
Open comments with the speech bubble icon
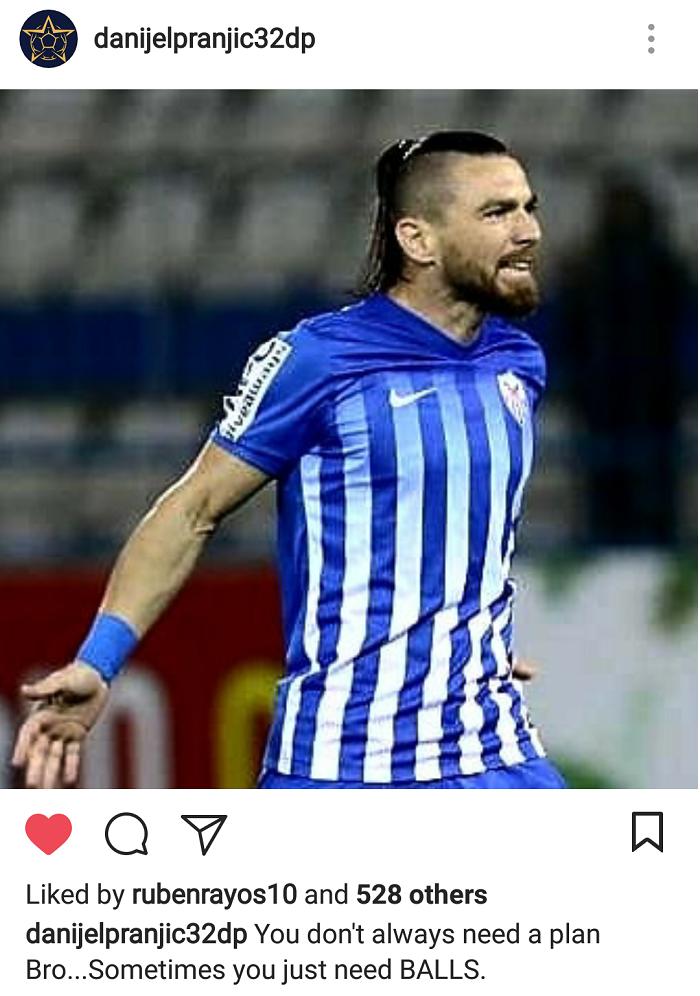[126, 833]
